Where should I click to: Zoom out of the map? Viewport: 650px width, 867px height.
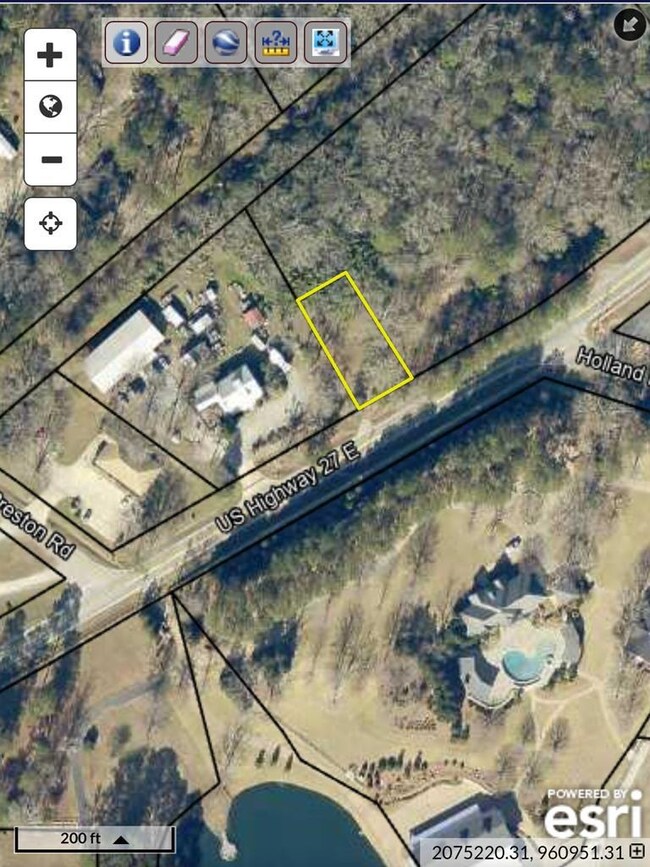50,159
